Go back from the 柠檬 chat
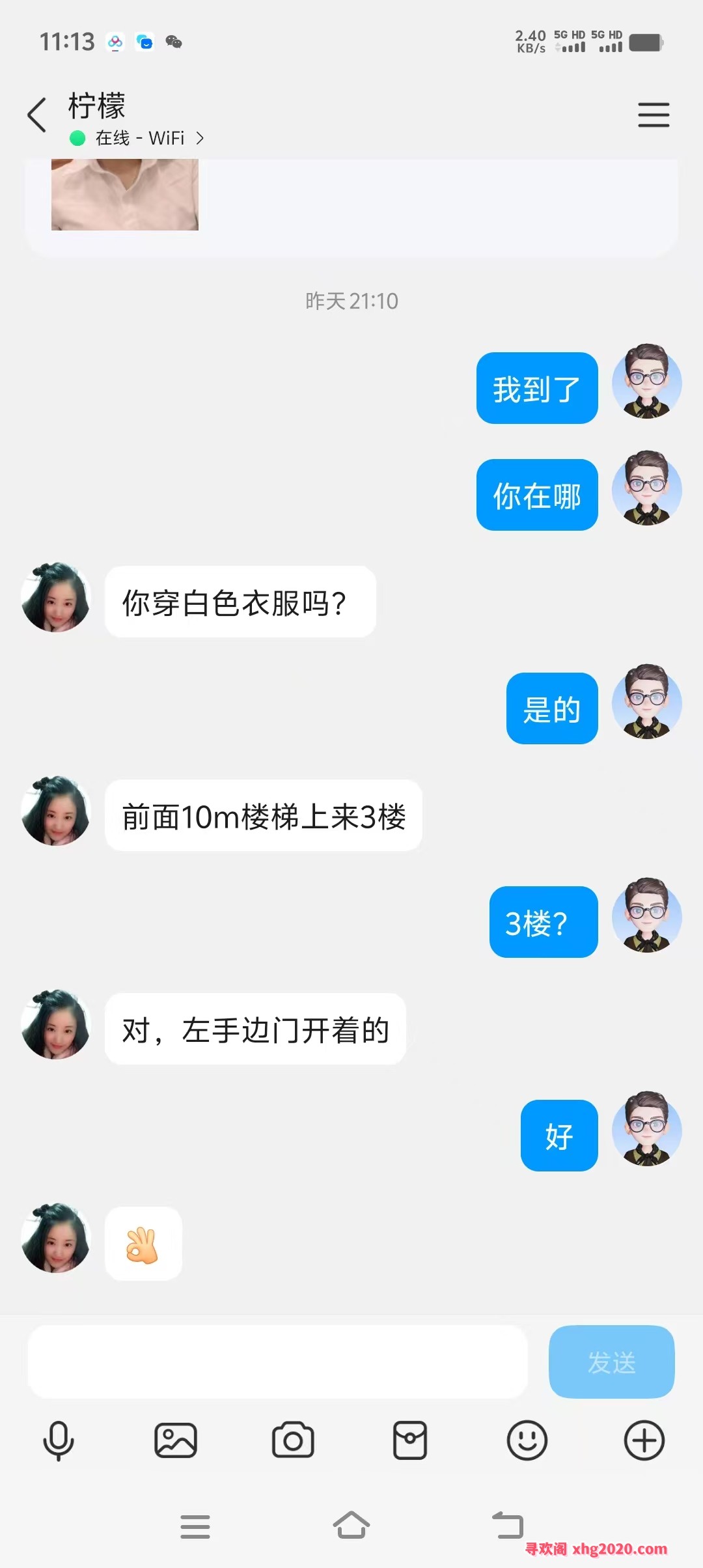703x1568 pixels. pos(37,115)
